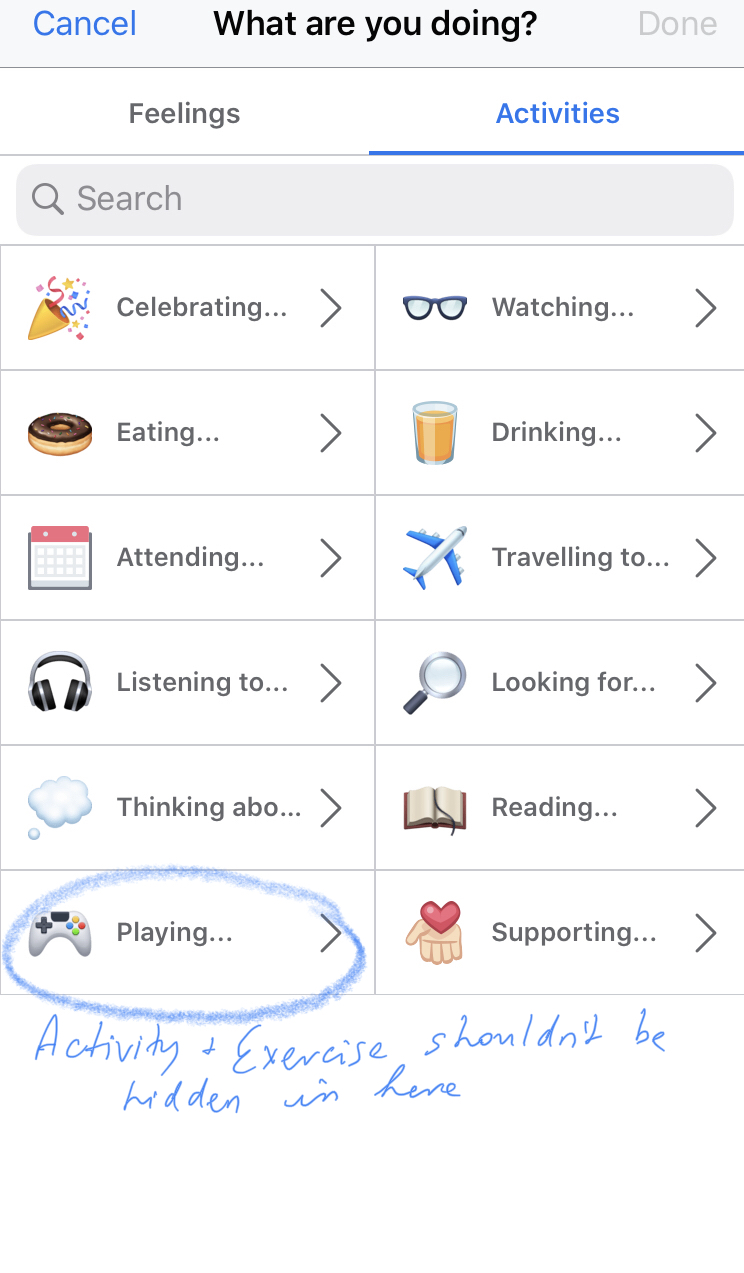Open the Thinking about activity
This screenshot has height=1273, width=744.
tap(187, 808)
